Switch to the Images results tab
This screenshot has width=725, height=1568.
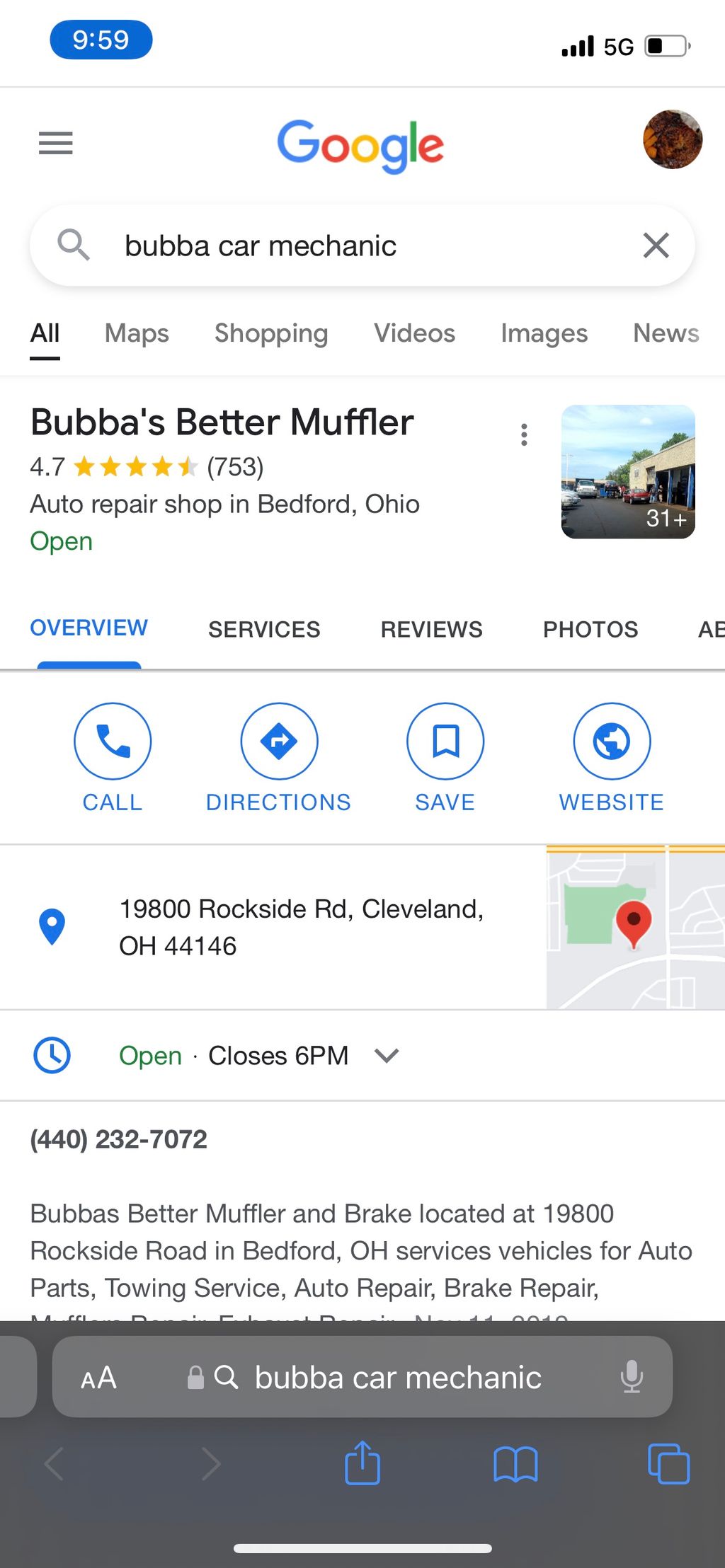pos(544,333)
